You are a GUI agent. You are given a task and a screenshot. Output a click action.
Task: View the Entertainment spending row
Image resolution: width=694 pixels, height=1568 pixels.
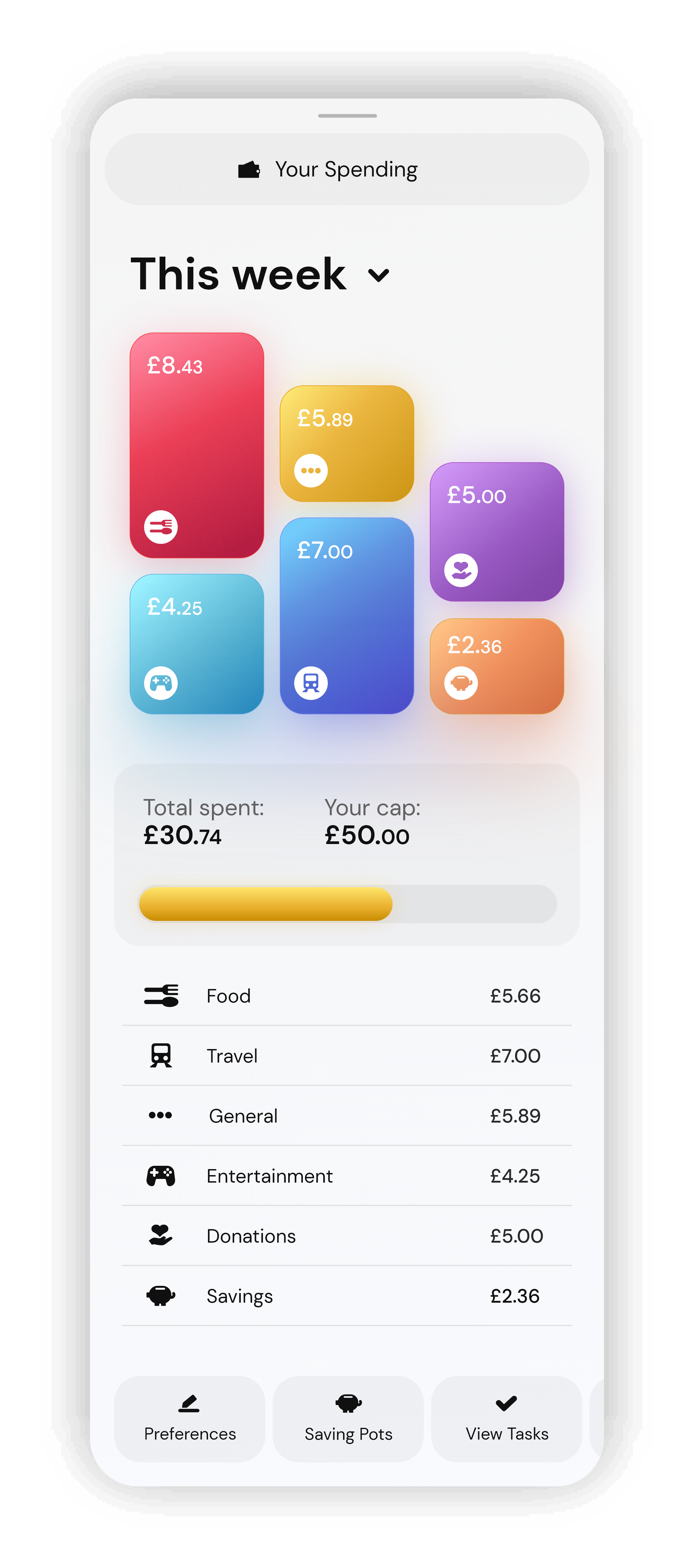pos(346,1175)
